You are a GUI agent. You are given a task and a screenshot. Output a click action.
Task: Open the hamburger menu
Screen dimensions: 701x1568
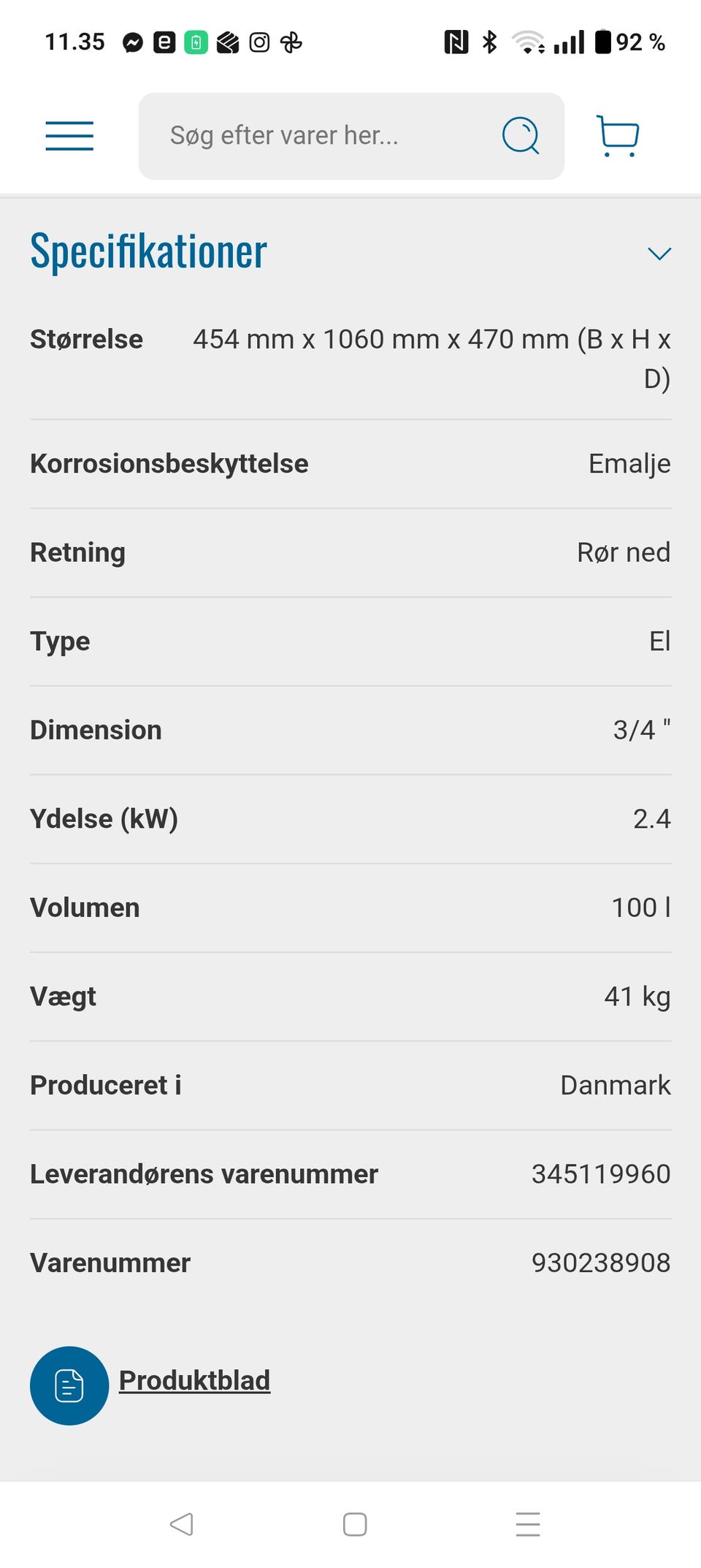[69, 136]
